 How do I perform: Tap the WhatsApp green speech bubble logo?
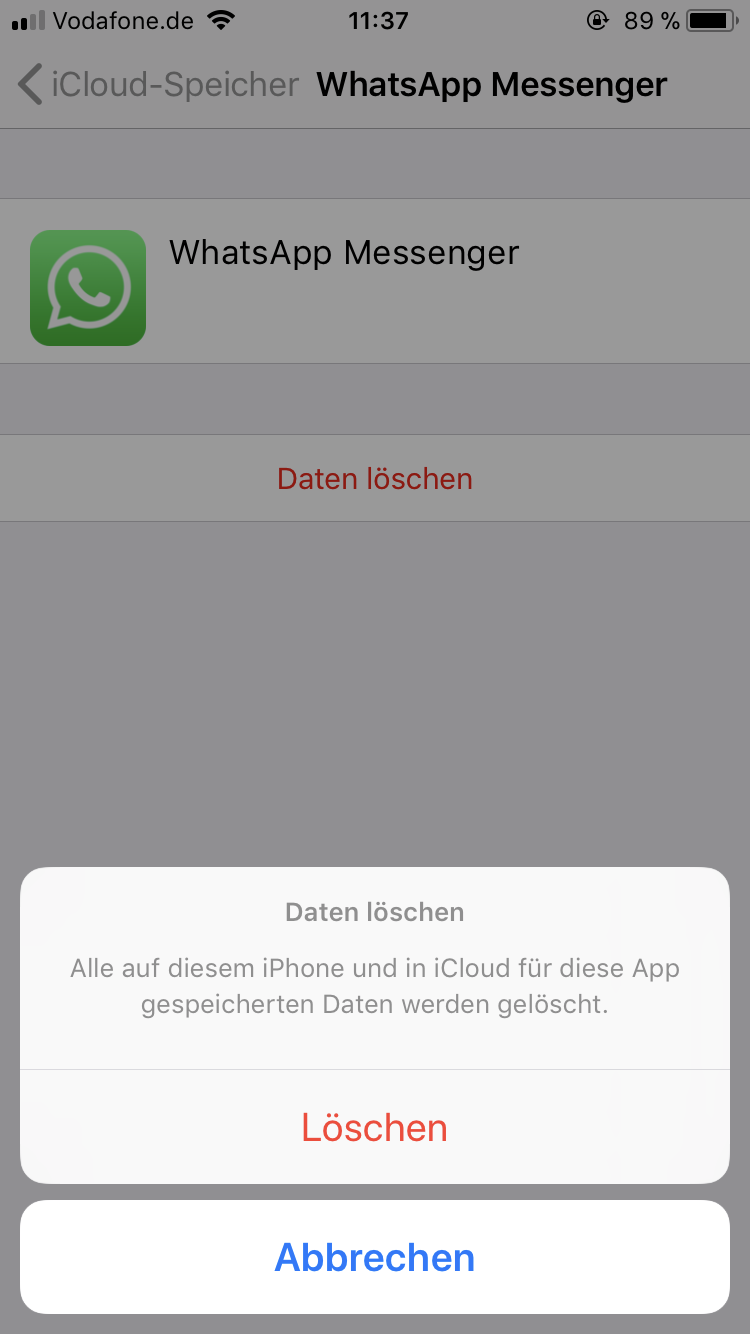(x=88, y=287)
